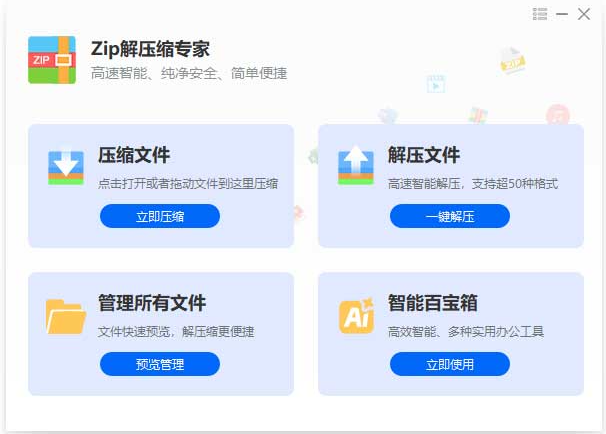Tap the 一键解压 button
Viewport: 606px width, 434px height.
pos(450,216)
